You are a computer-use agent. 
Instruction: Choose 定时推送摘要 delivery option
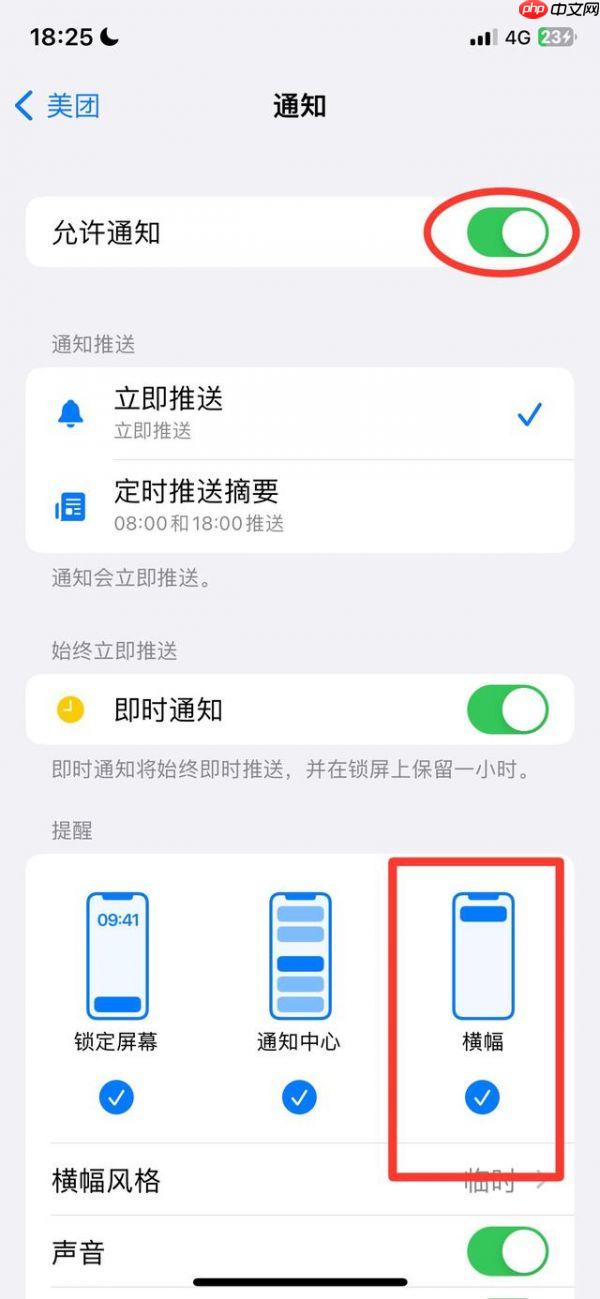click(300, 505)
